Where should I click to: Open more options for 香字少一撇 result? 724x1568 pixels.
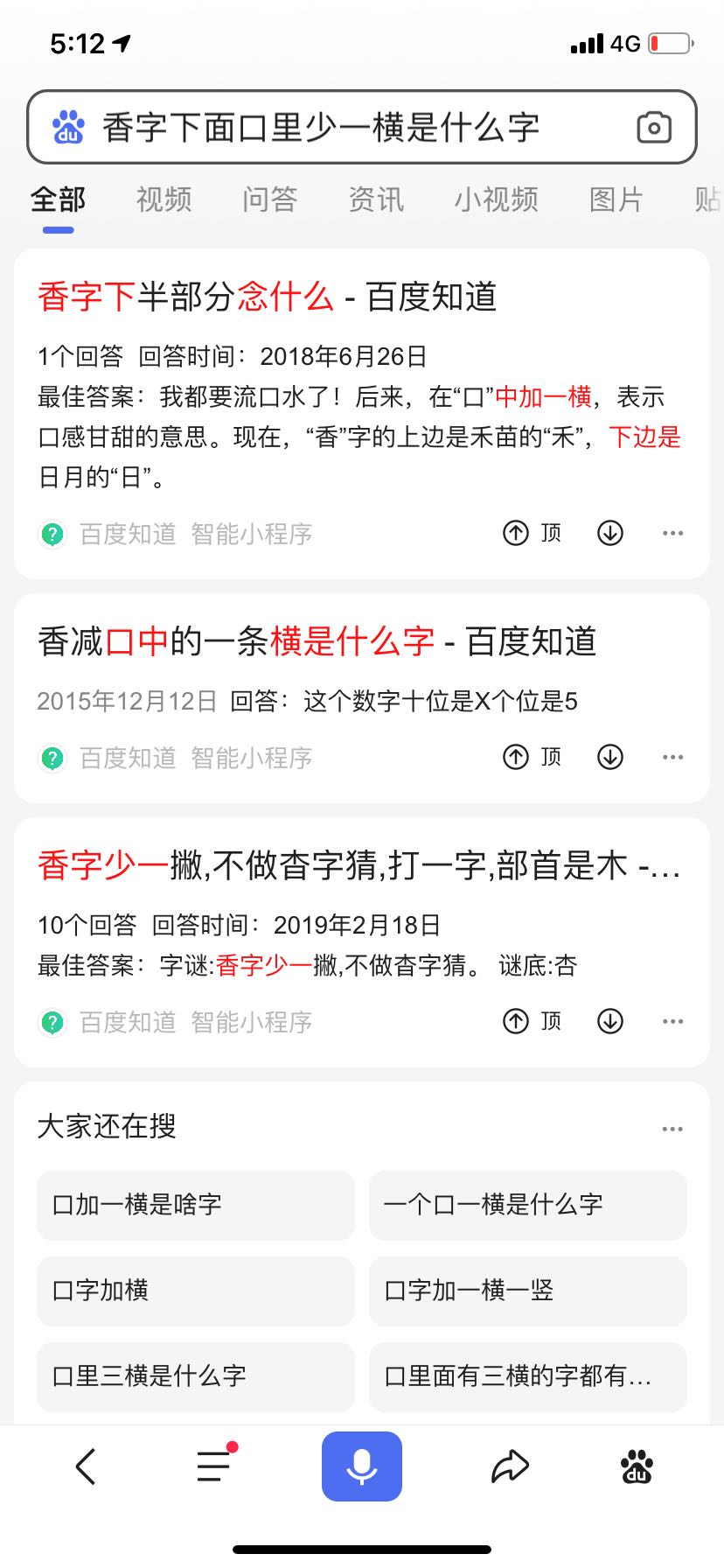672,1021
